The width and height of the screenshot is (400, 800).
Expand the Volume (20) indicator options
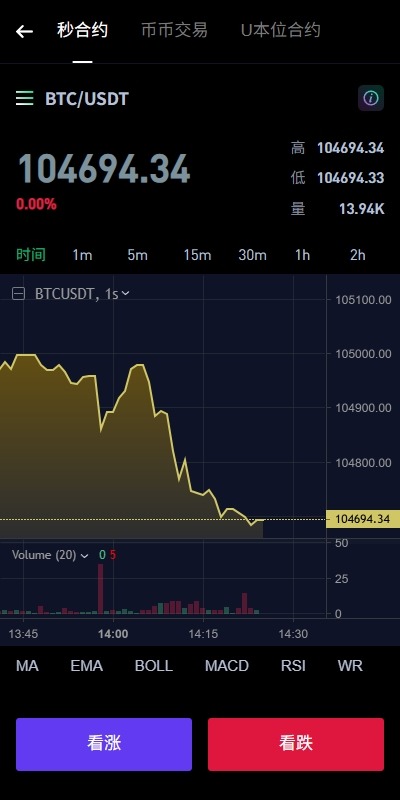pyautogui.click(x=84, y=555)
